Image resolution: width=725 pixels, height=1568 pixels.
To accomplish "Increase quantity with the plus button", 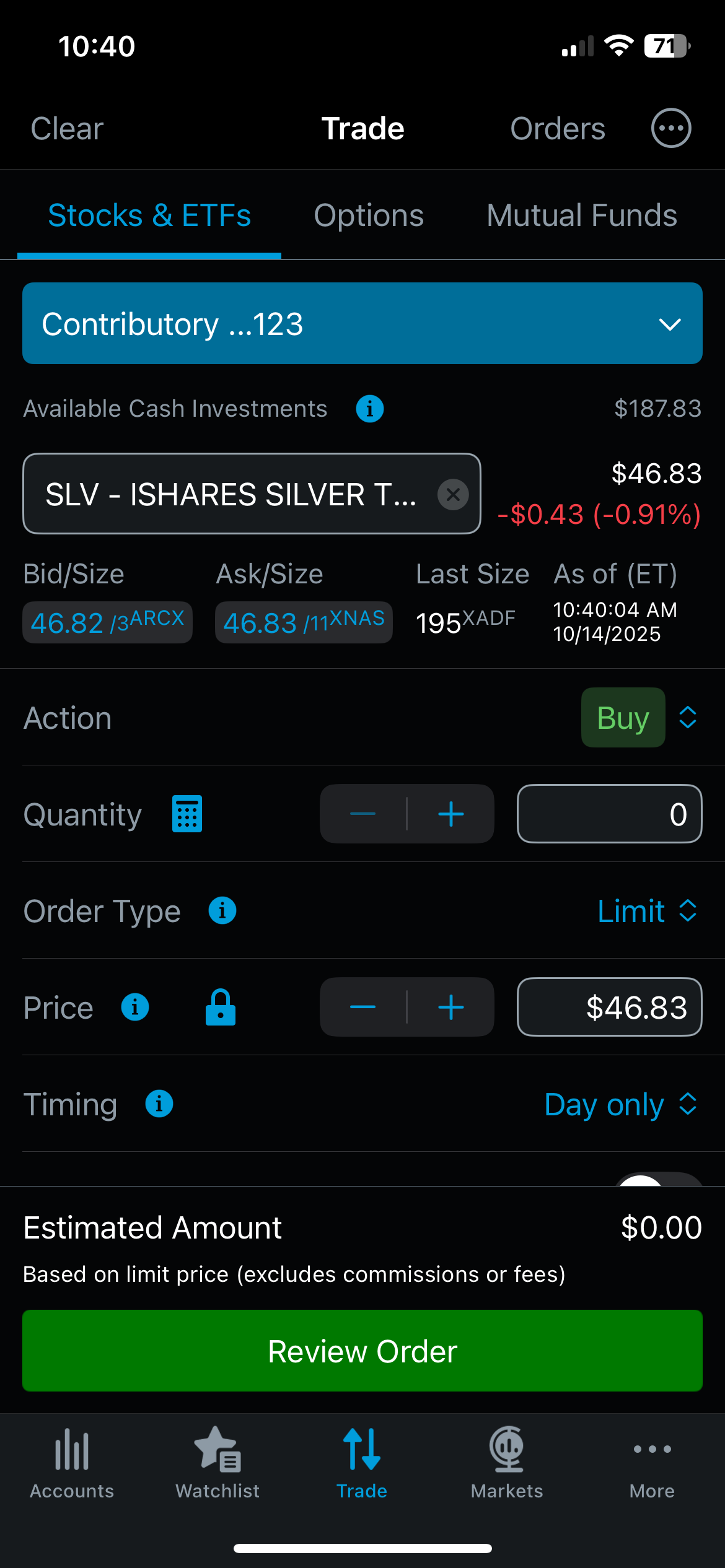I will click(x=450, y=814).
